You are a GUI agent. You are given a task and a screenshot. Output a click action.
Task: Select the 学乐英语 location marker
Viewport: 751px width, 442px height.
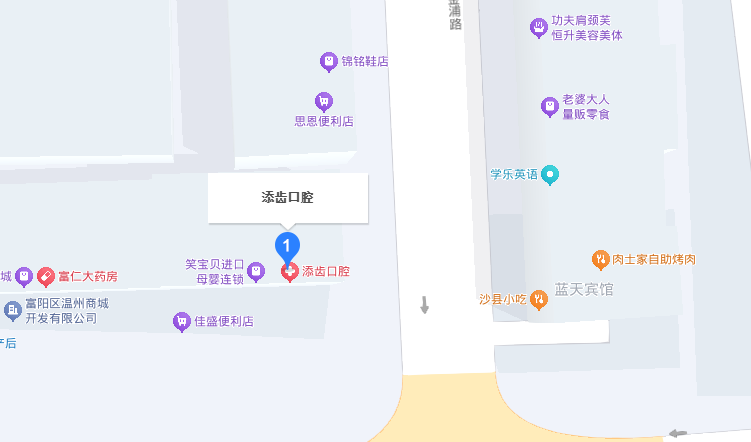click(x=550, y=175)
